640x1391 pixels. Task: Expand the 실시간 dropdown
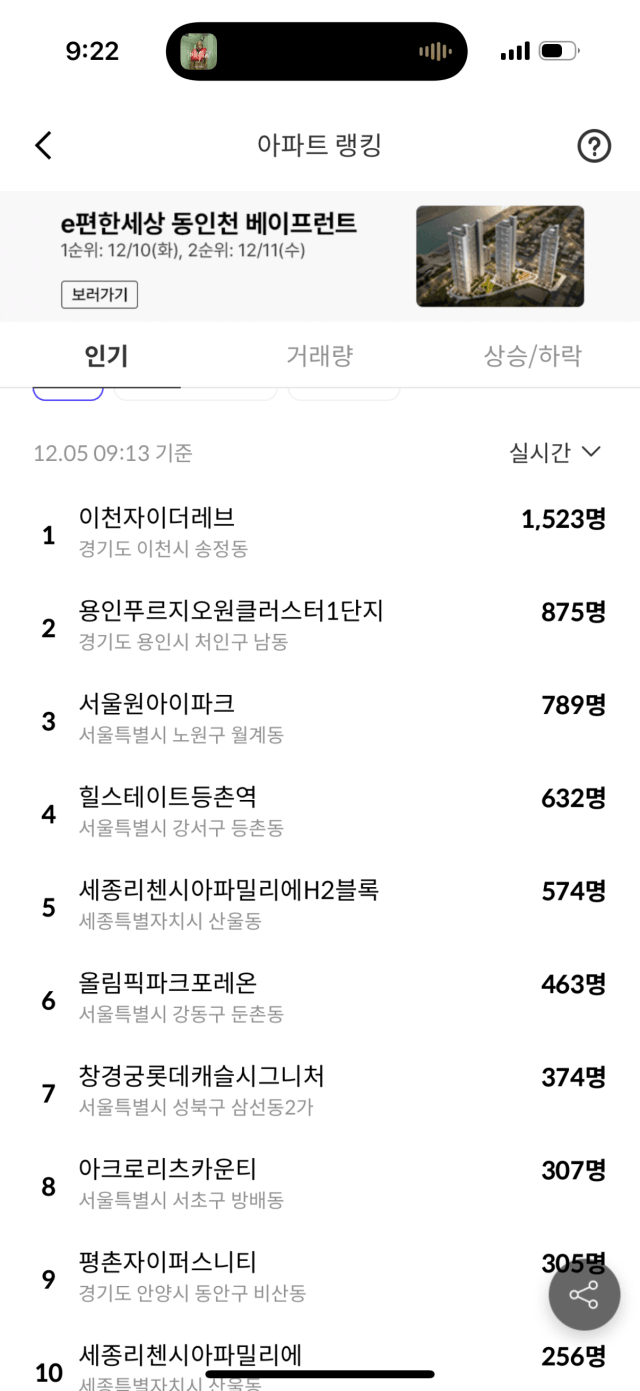tap(556, 452)
